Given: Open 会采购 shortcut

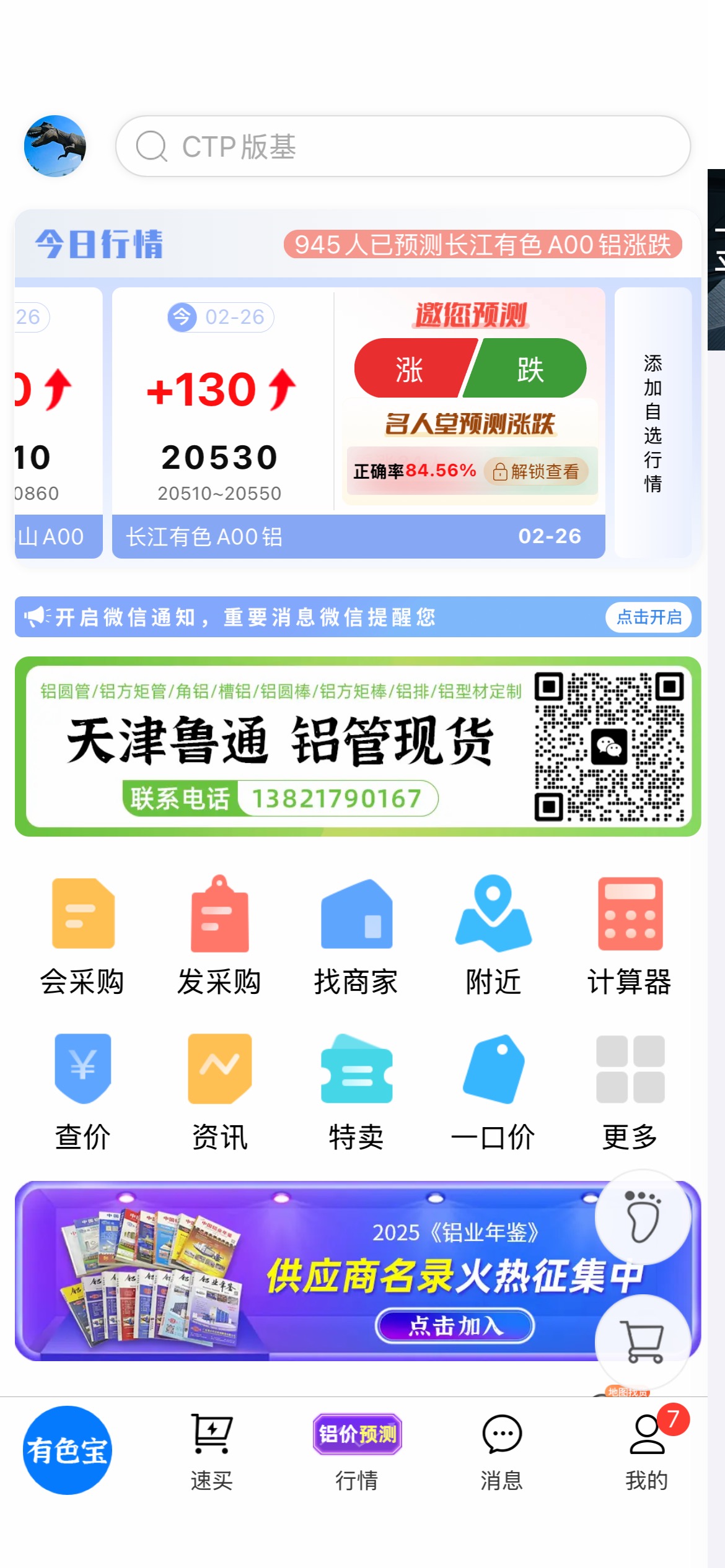Looking at the screenshot, I should click(82, 935).
